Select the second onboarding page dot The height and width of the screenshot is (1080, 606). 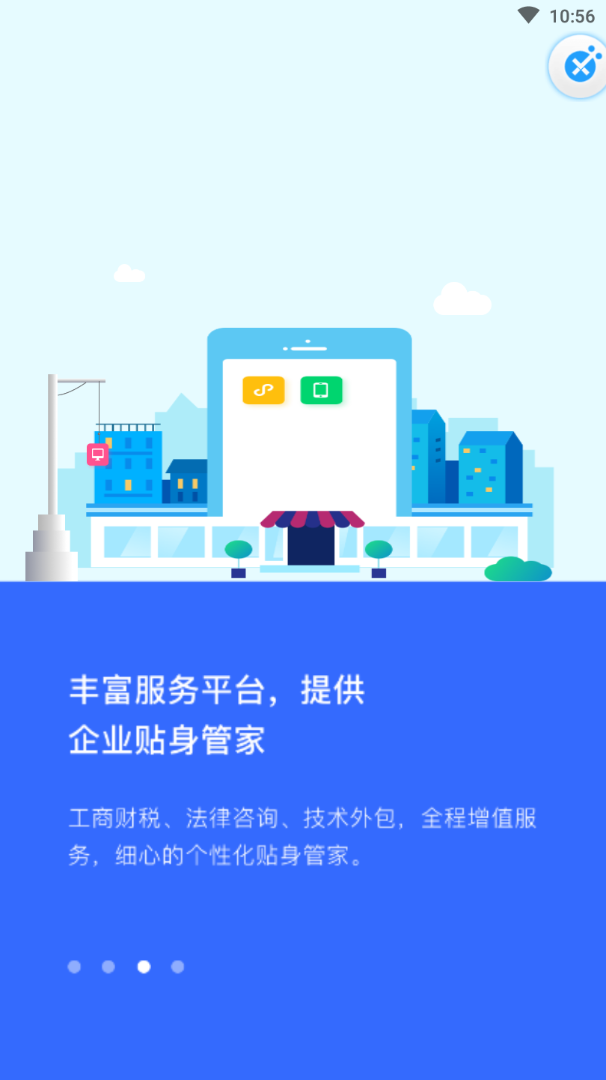(108, 966)
